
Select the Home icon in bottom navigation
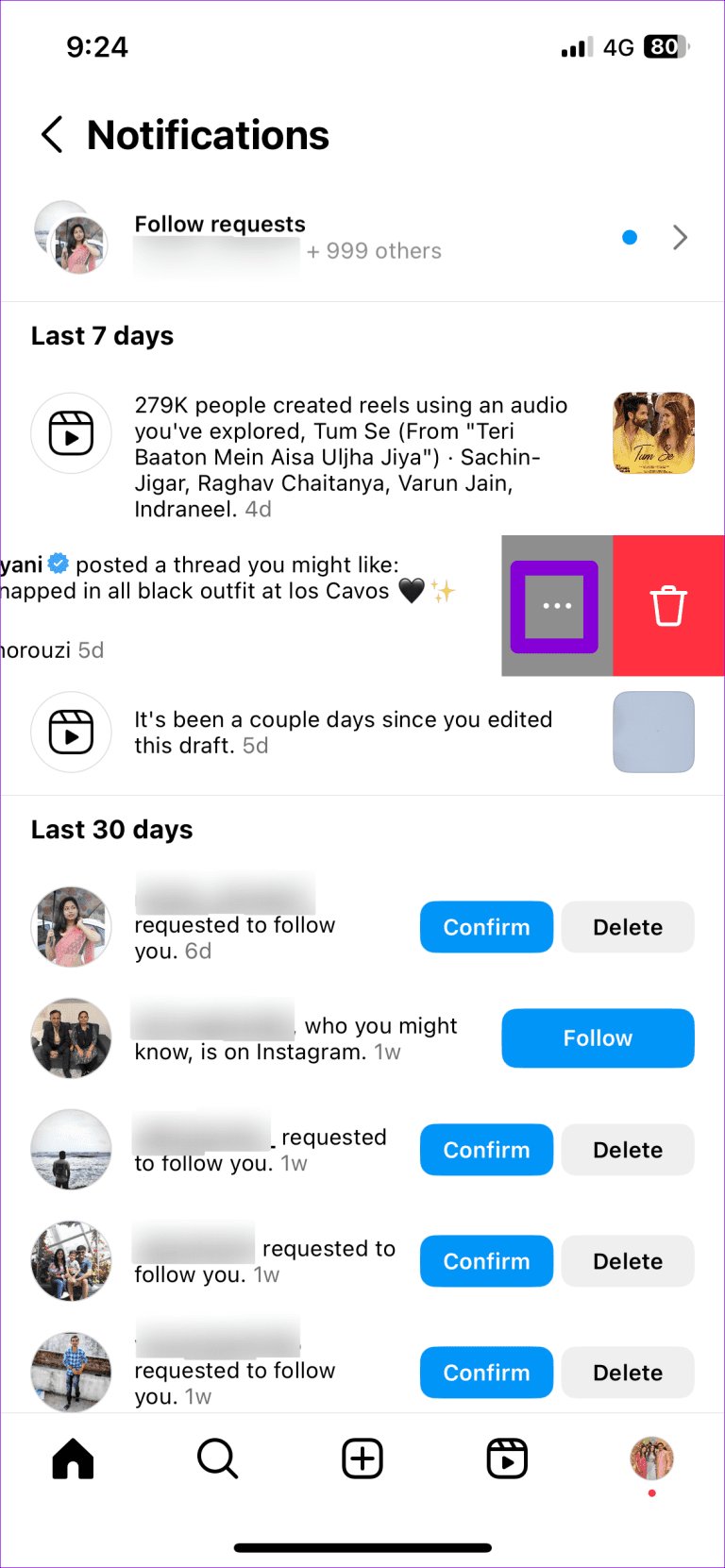(72, 1458)
